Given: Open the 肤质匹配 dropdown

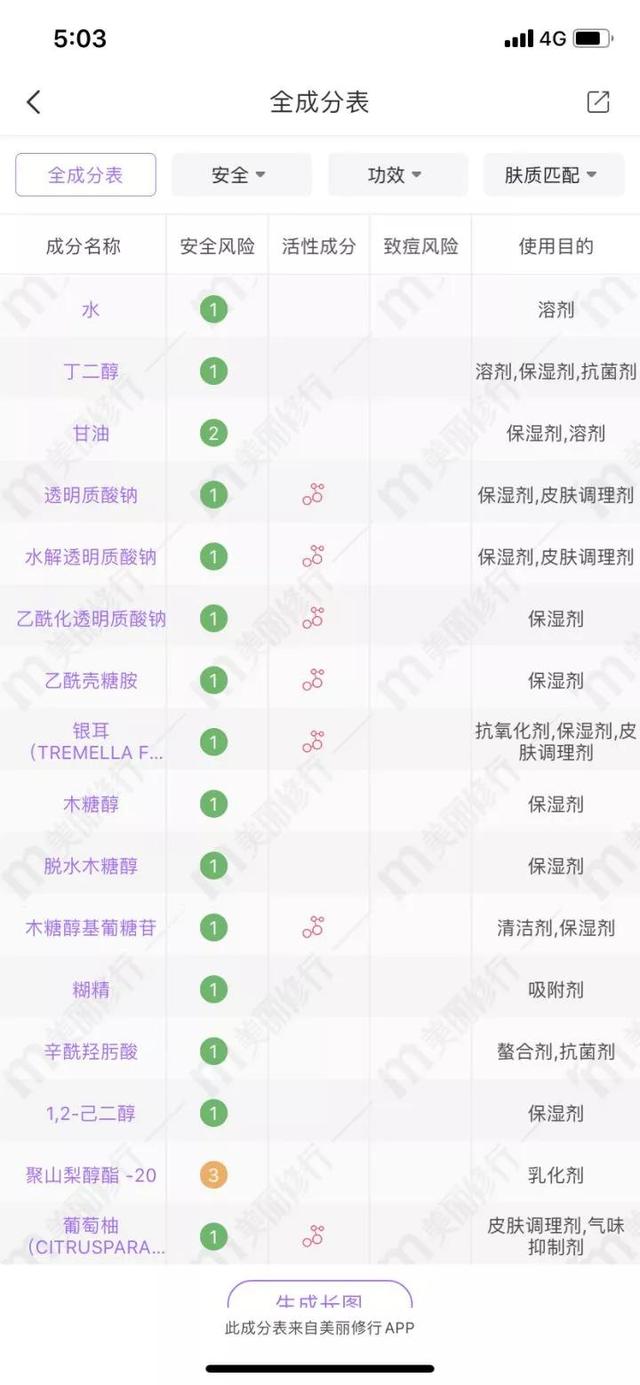Looking at the screenshot, I should coord(552,175).
